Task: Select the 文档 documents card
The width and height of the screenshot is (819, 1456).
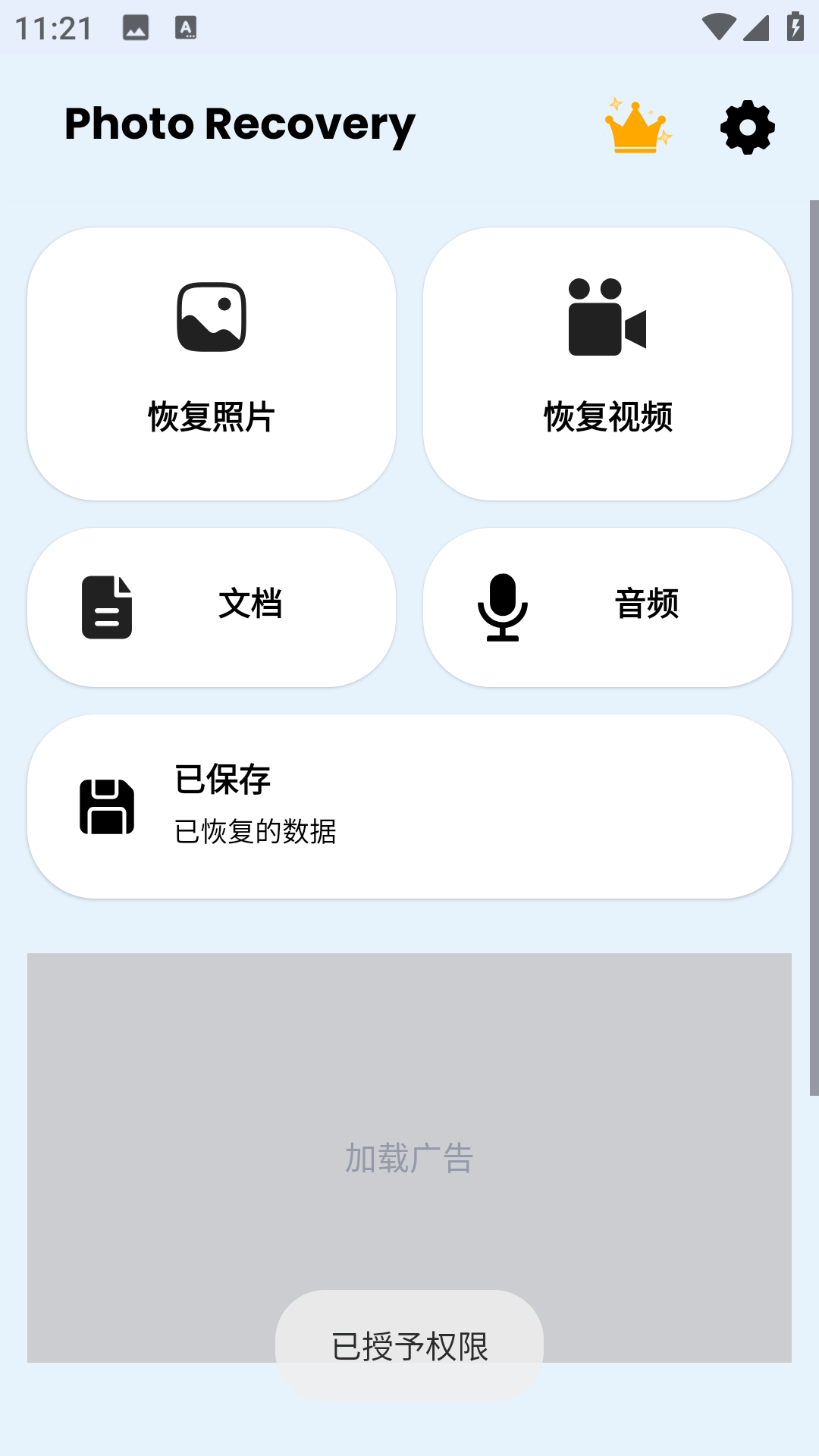Action: click(212, 607)
